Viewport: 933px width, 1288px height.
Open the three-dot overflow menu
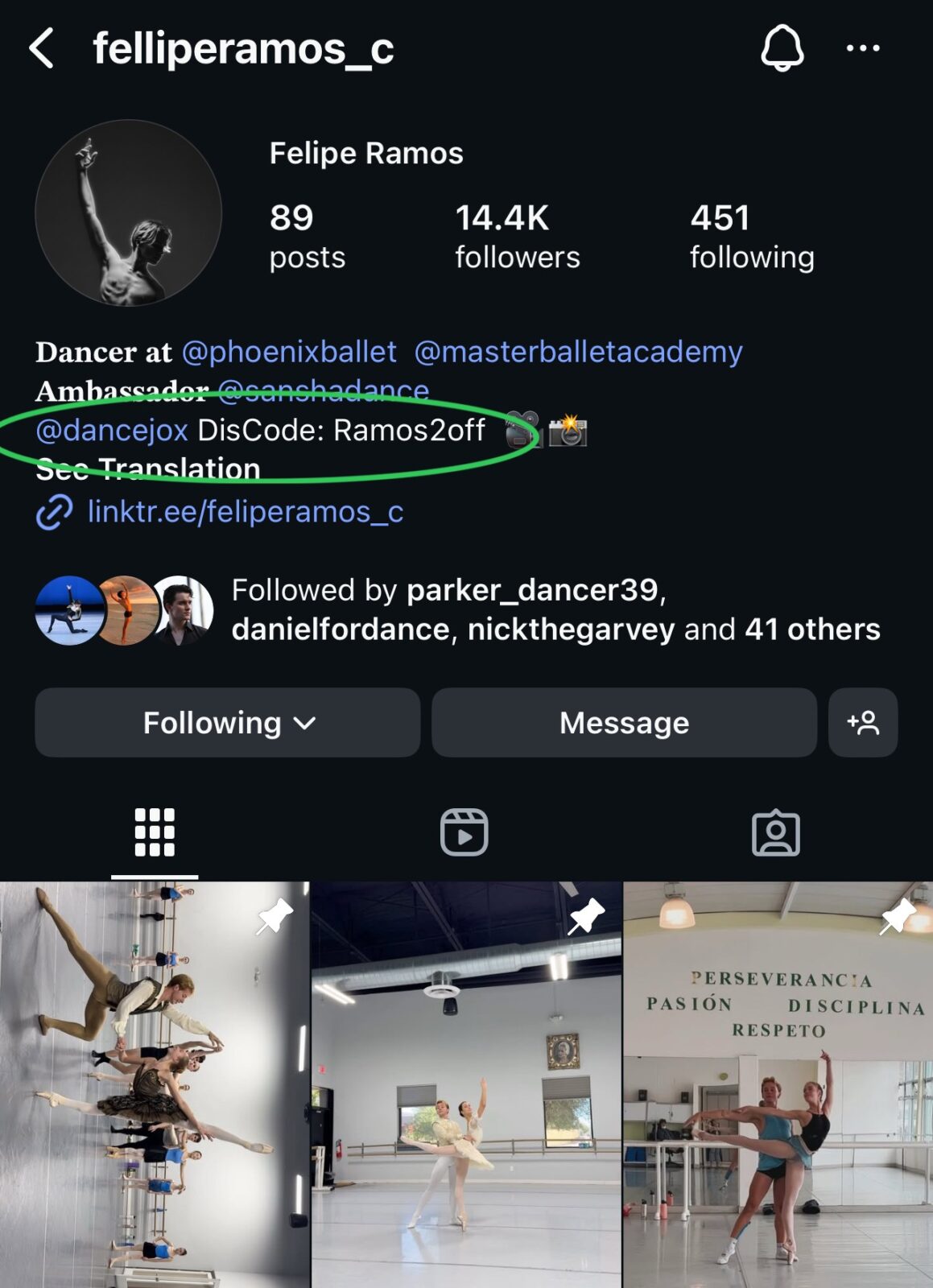[x=863, y=48]
